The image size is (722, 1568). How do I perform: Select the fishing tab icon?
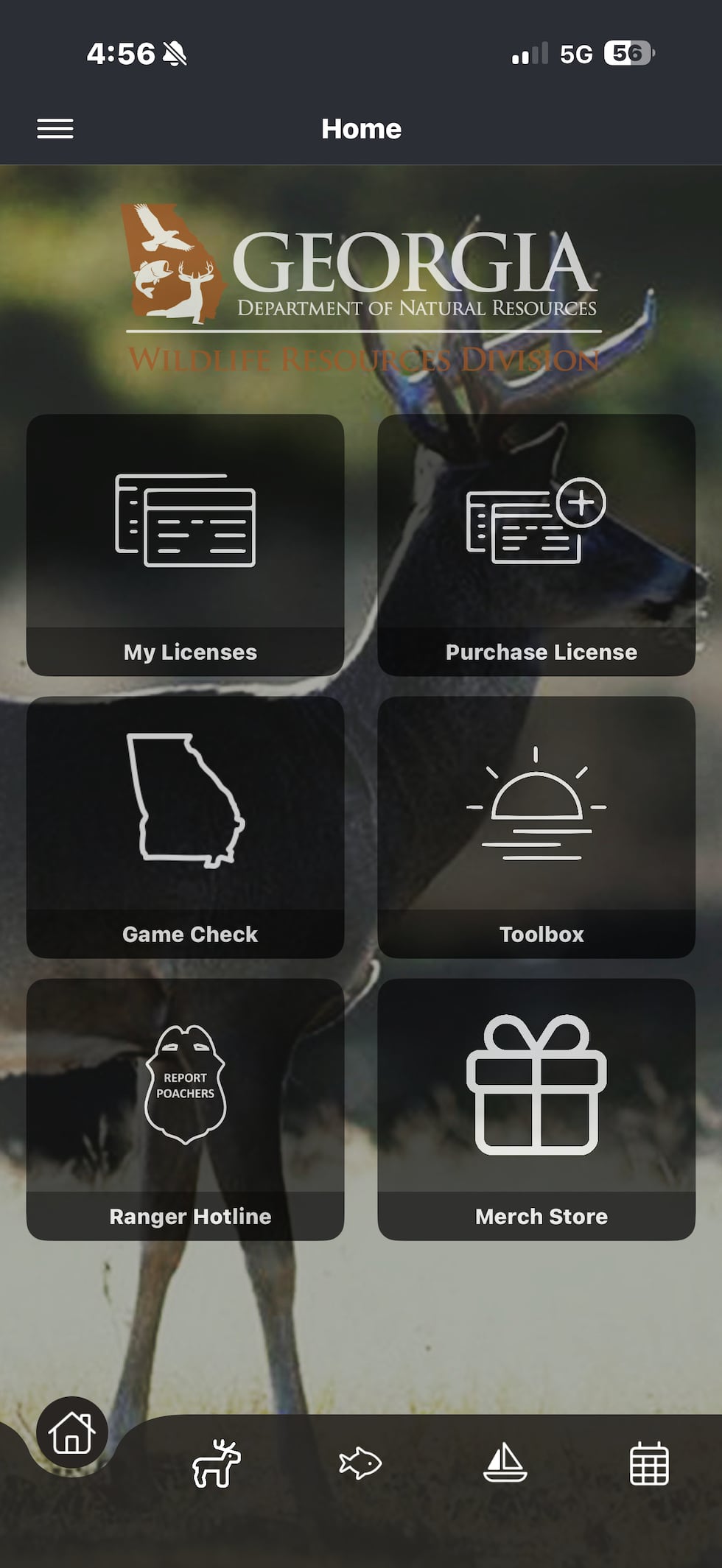pos(361,1466)
